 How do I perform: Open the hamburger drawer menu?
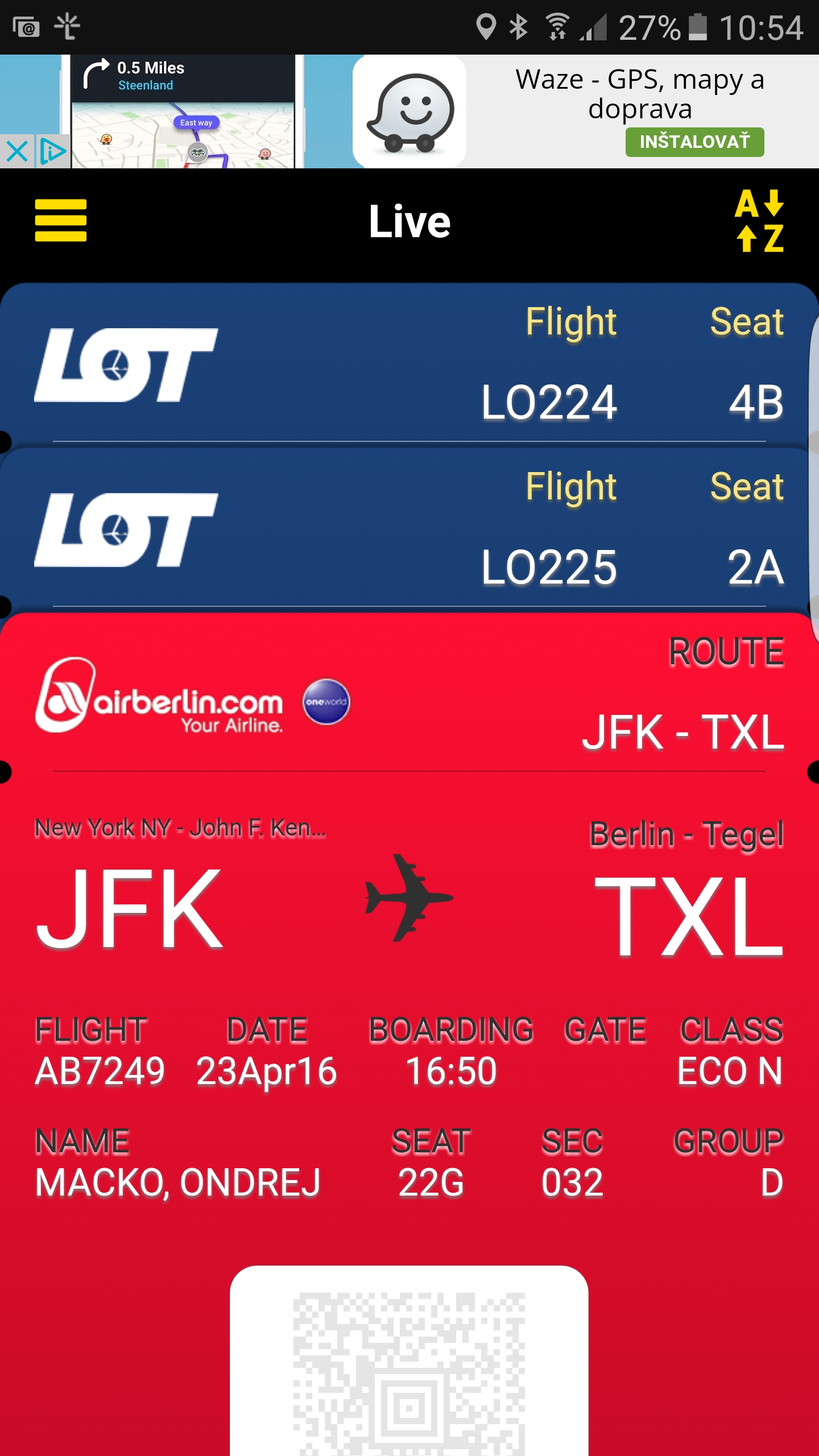(60, 220)
